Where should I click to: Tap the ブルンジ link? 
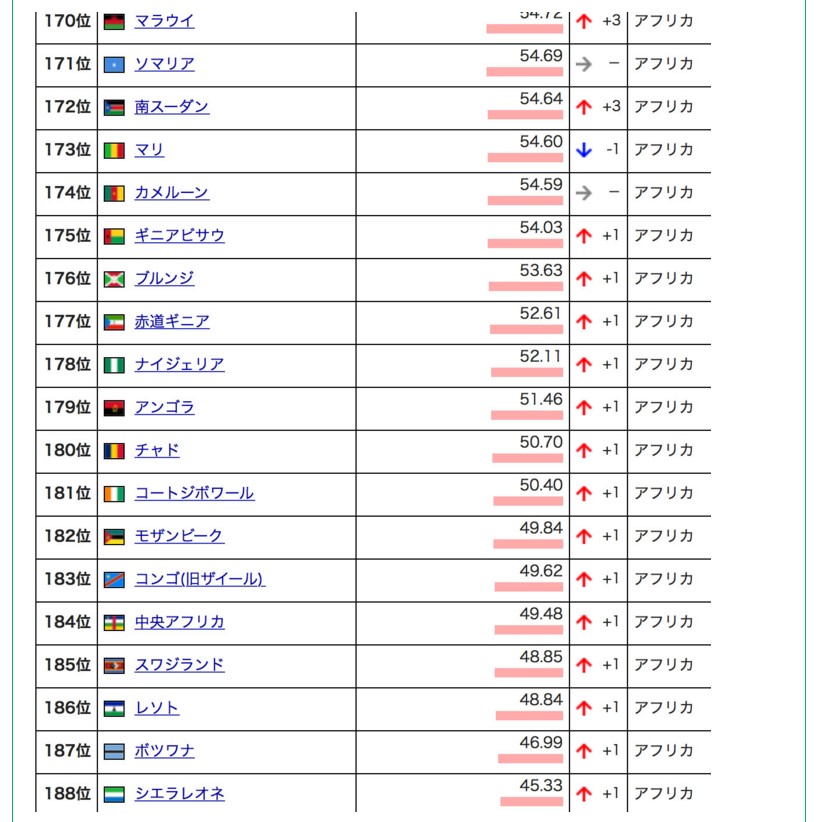tap(164, 279)
